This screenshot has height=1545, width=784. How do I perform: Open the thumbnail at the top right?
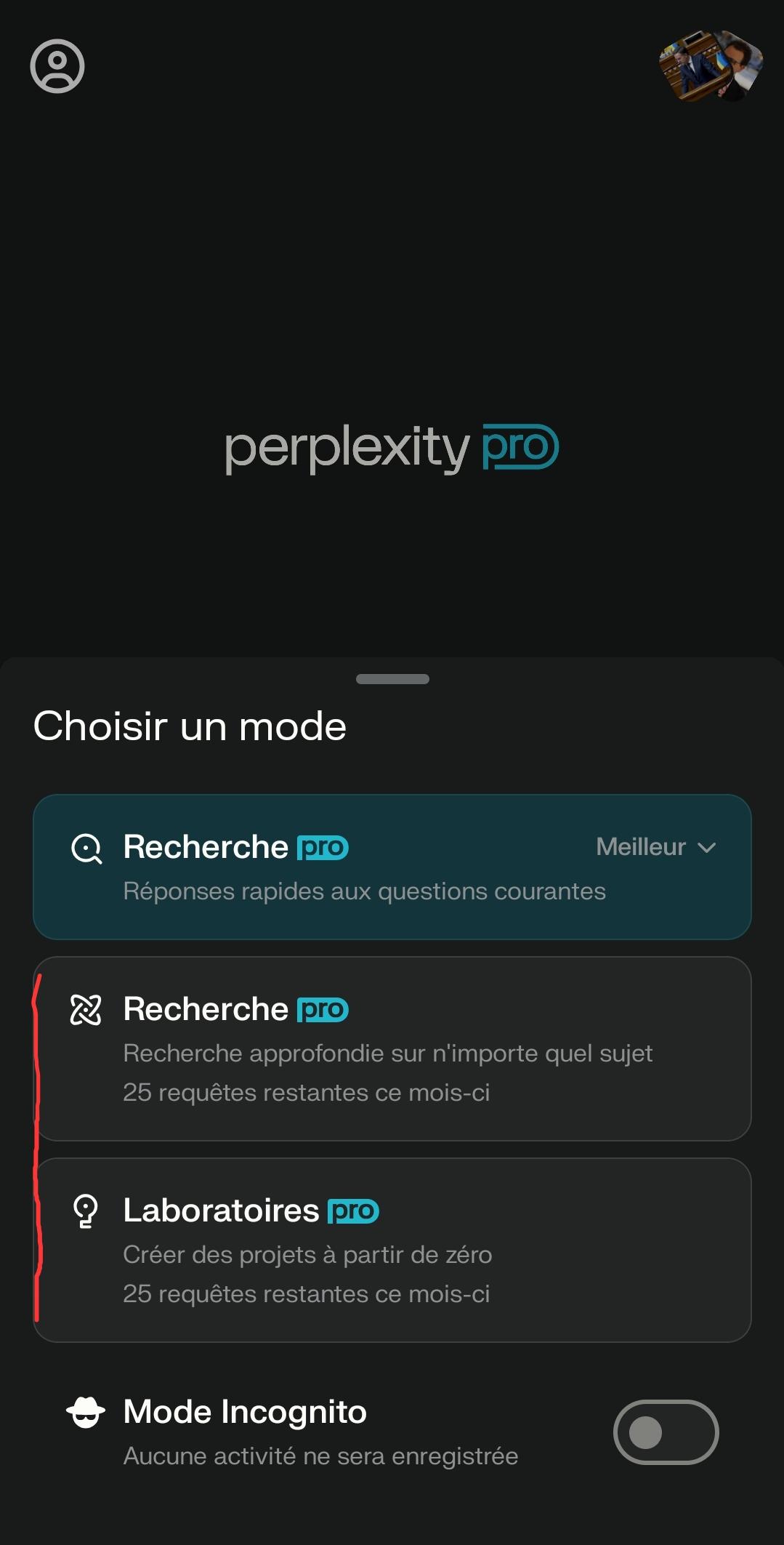(x=711, y=66)
